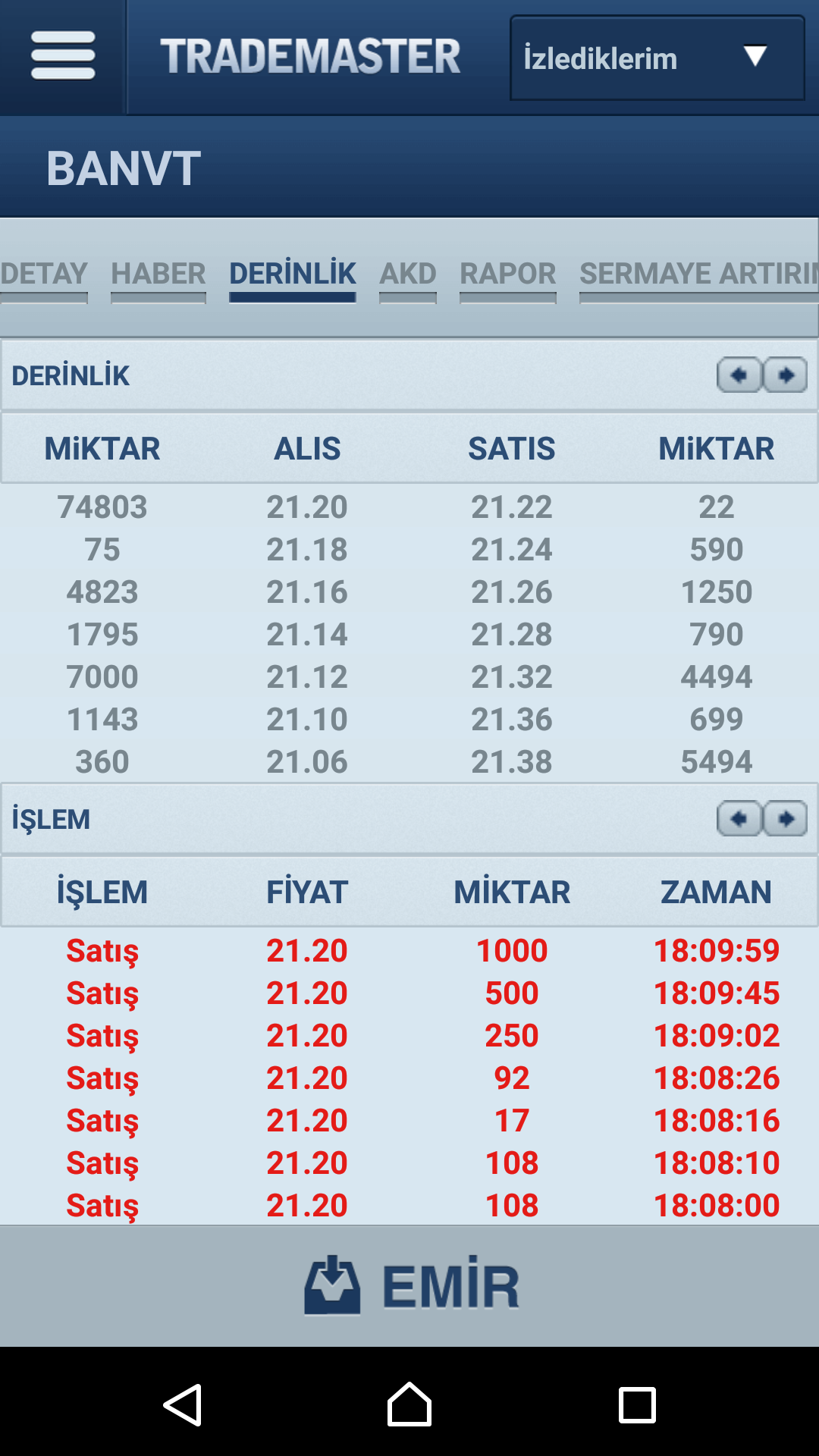Tap the EMİR order button
This screenshot has height=1456, width=819.
click(x=409, y=1286)
